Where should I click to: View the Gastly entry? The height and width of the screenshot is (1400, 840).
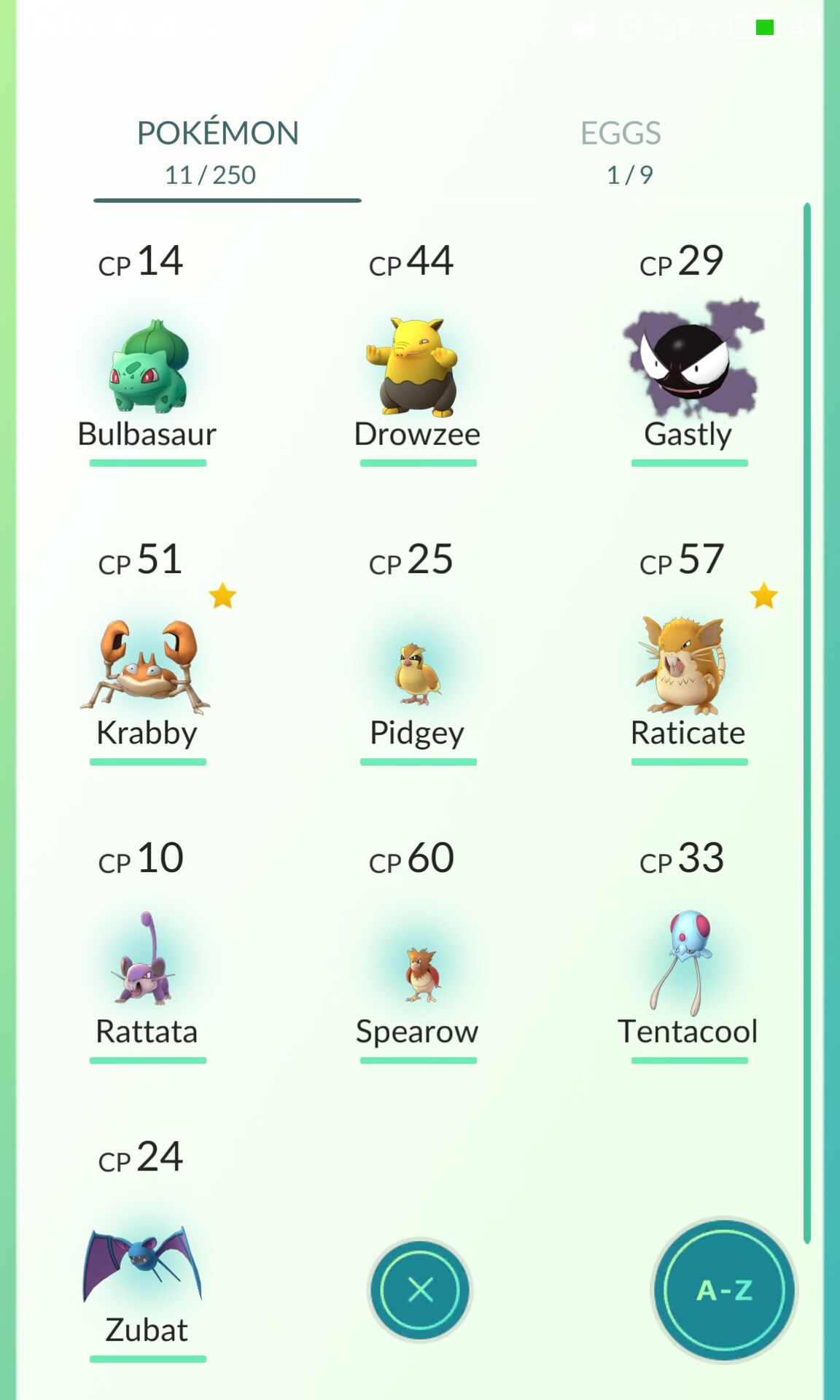689,354
